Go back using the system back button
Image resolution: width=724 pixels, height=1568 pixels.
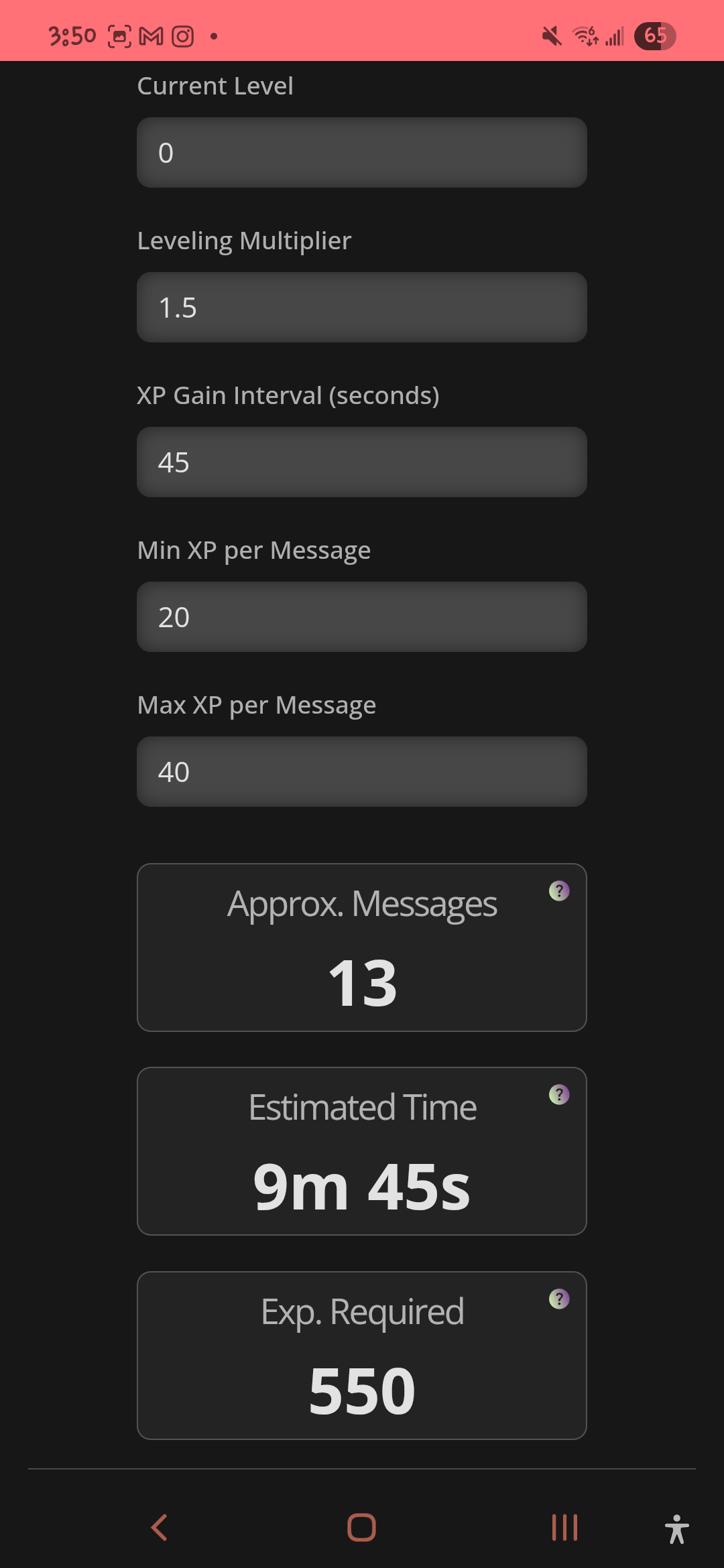[160, 1528]
